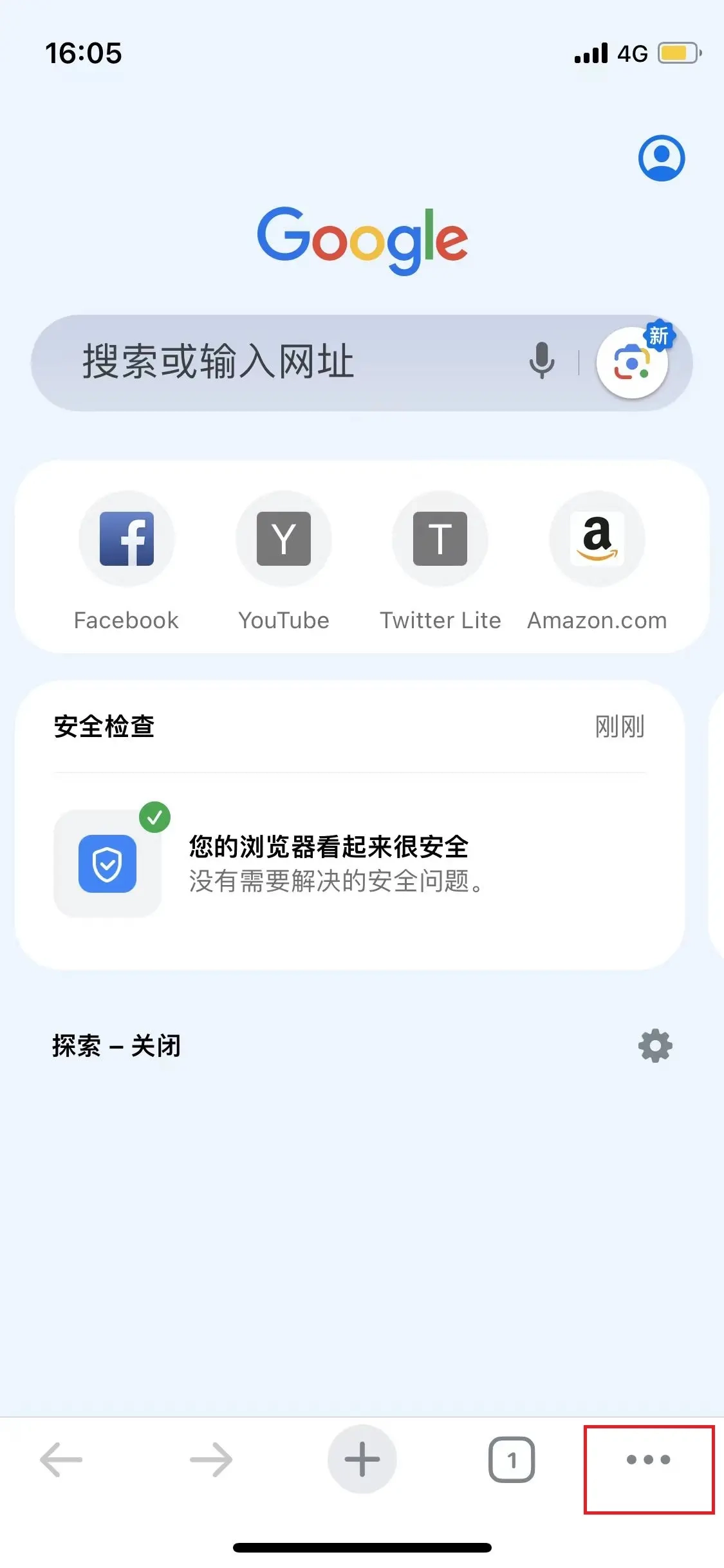This screenshot has height=1568, width=724.
Task: Open the Discover feed settings gear
Action: click(x=654, y=1045)
